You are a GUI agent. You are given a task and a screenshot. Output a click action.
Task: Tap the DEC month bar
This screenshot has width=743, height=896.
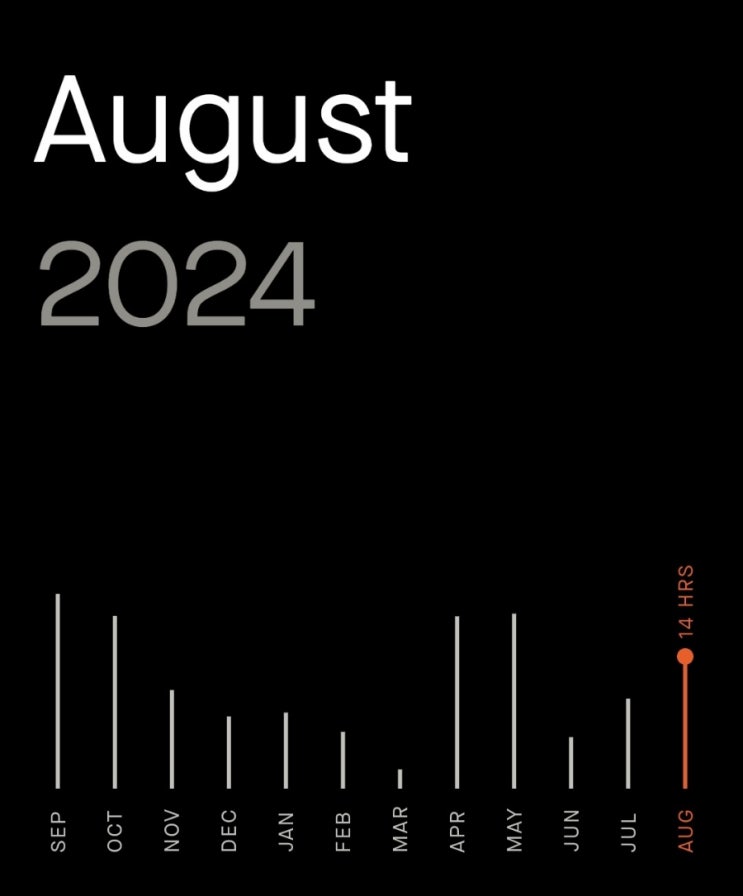pos(229,752)
